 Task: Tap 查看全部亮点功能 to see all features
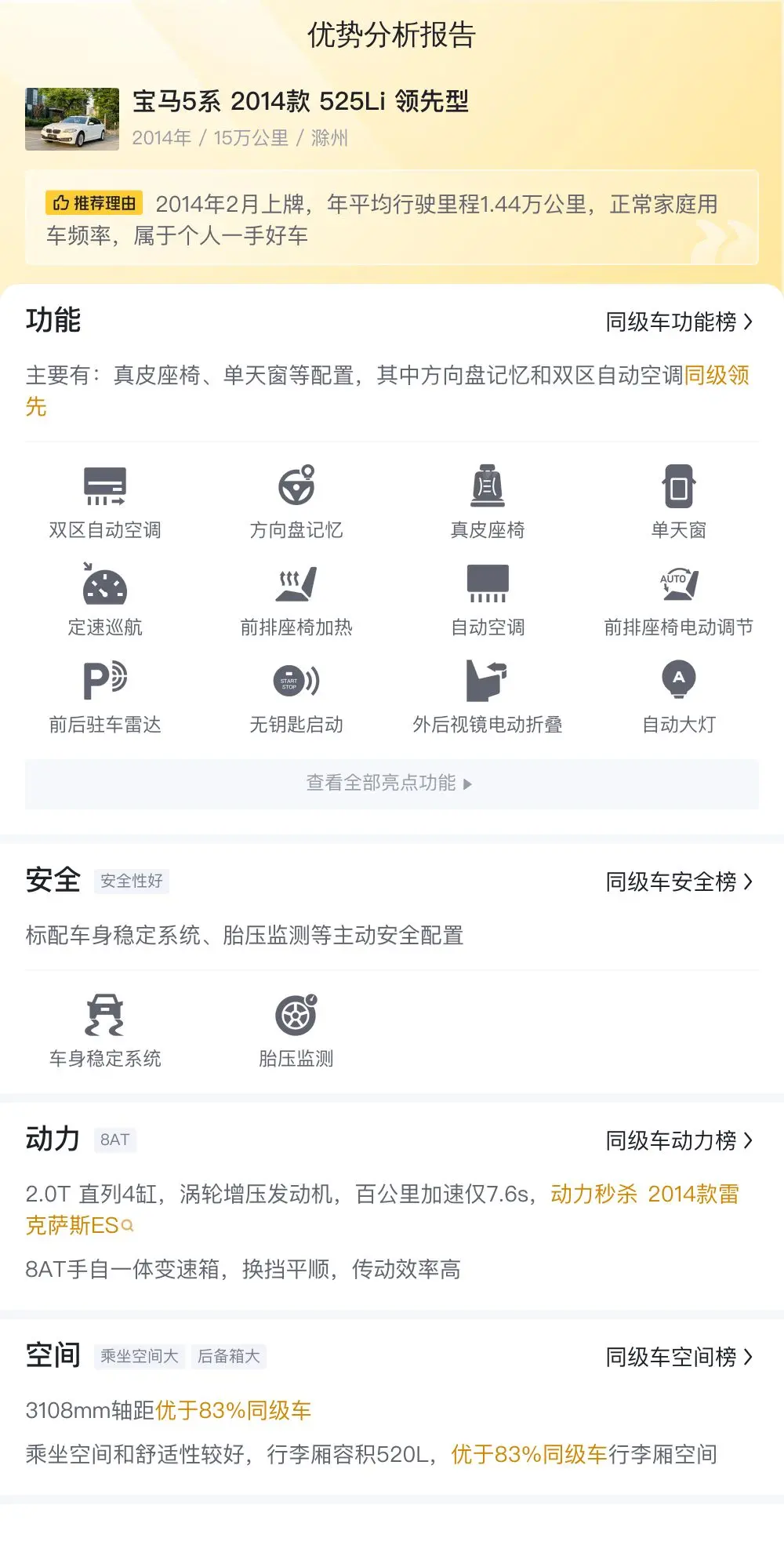tap(392, 783)
